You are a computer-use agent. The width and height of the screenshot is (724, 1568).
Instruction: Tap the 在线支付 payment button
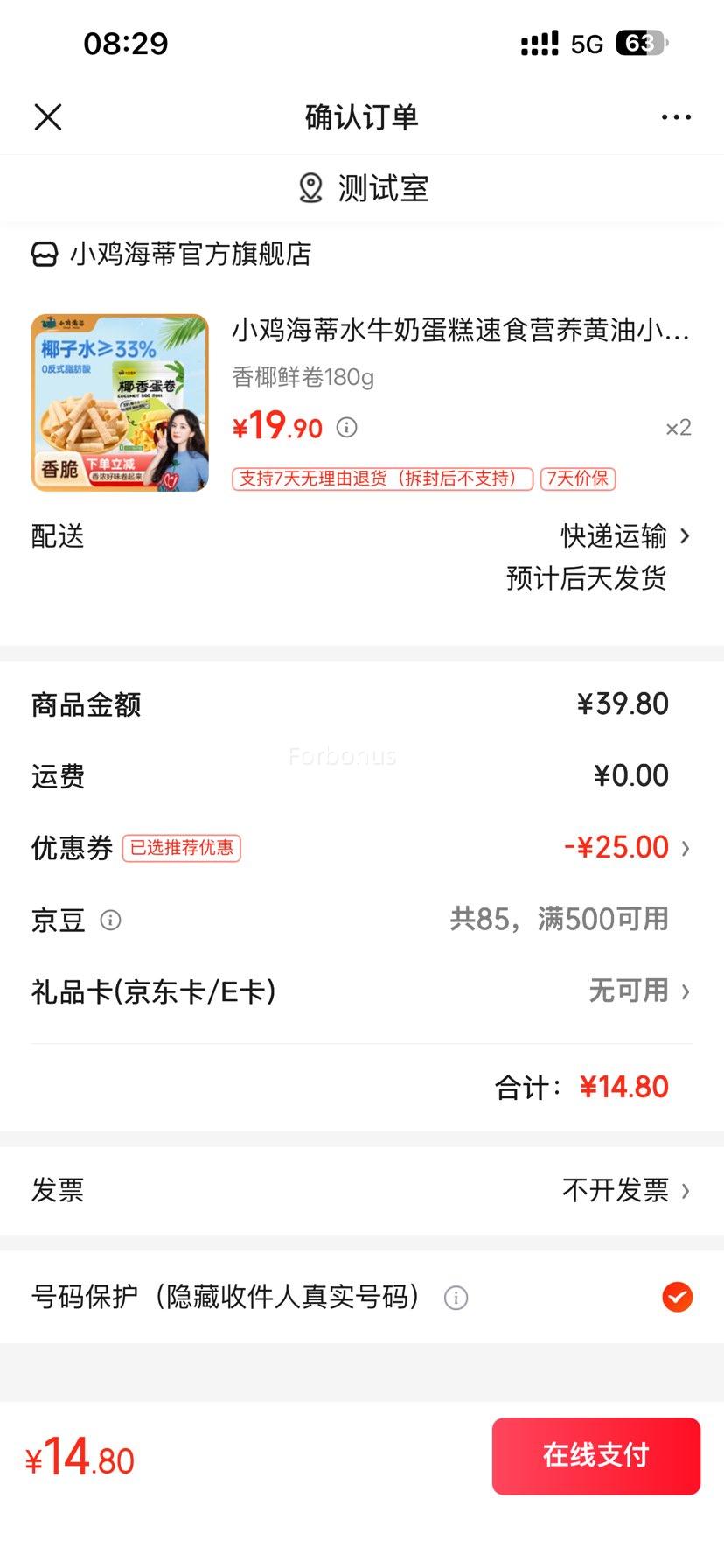[596, 1455]
